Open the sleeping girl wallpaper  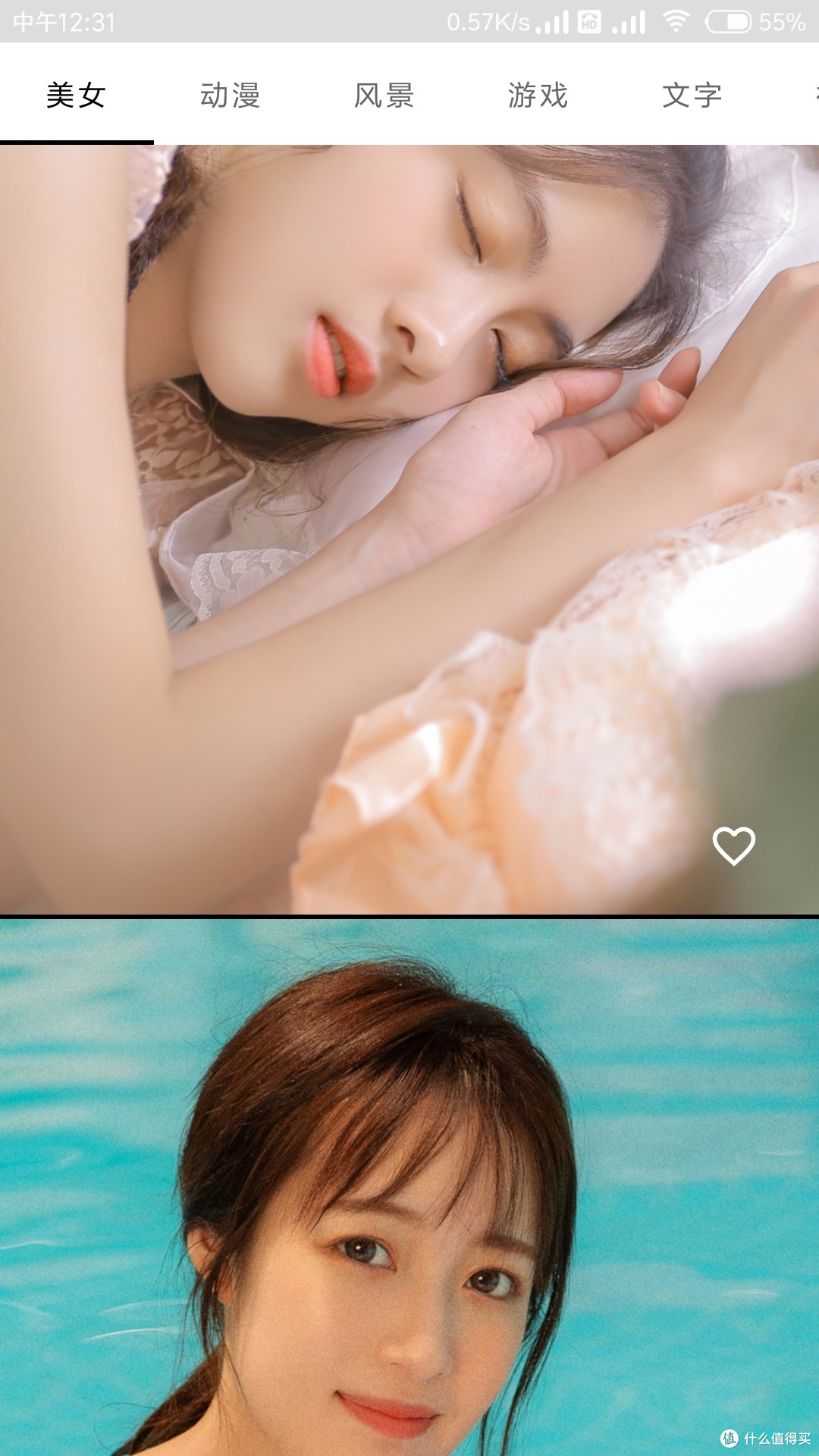click(409, 529)
